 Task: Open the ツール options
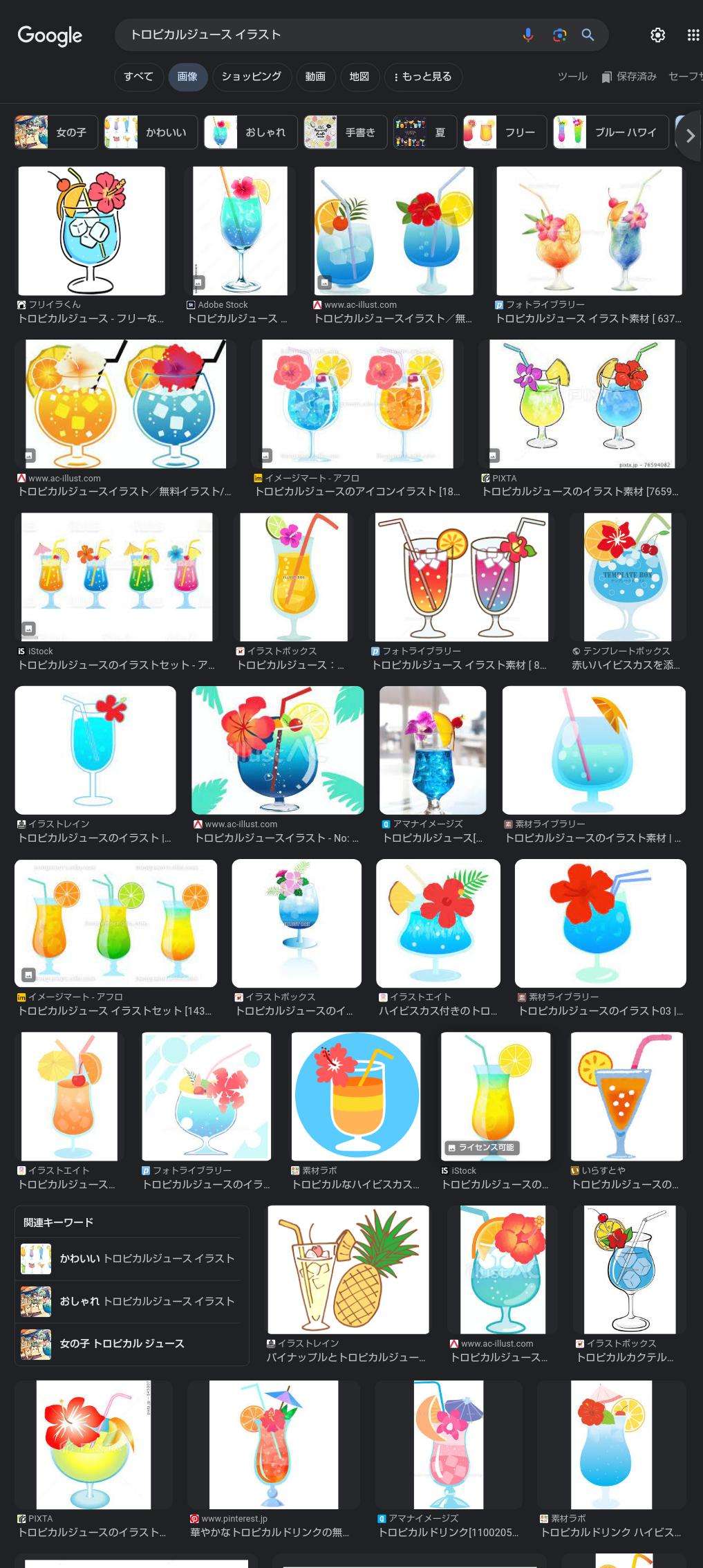click(x=572, y=76)
